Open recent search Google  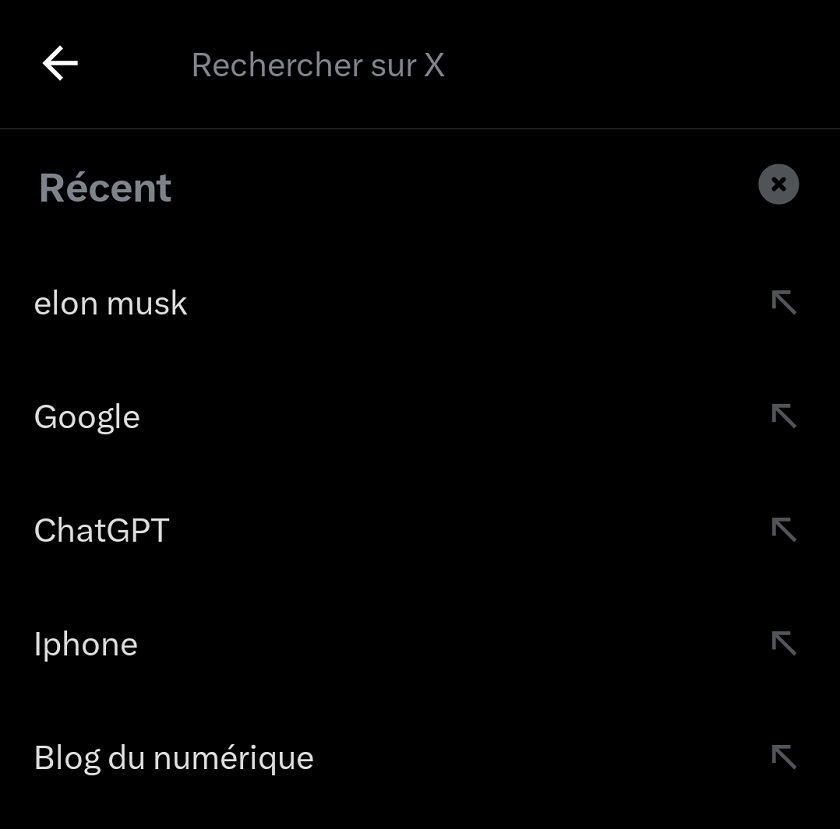pyautogui.click(x=87, y=417)
